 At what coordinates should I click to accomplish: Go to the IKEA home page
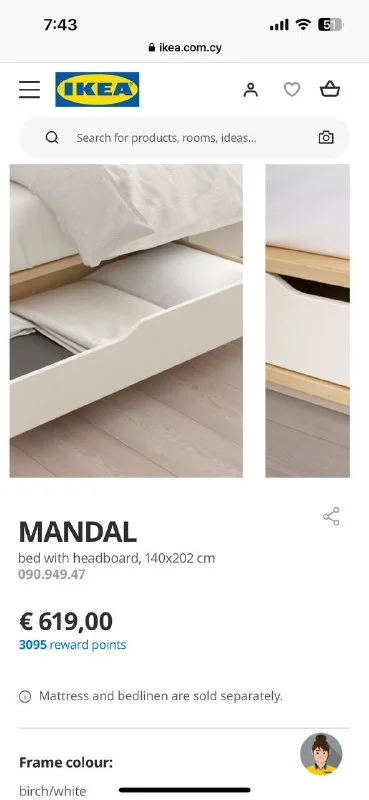pos(97,89)
